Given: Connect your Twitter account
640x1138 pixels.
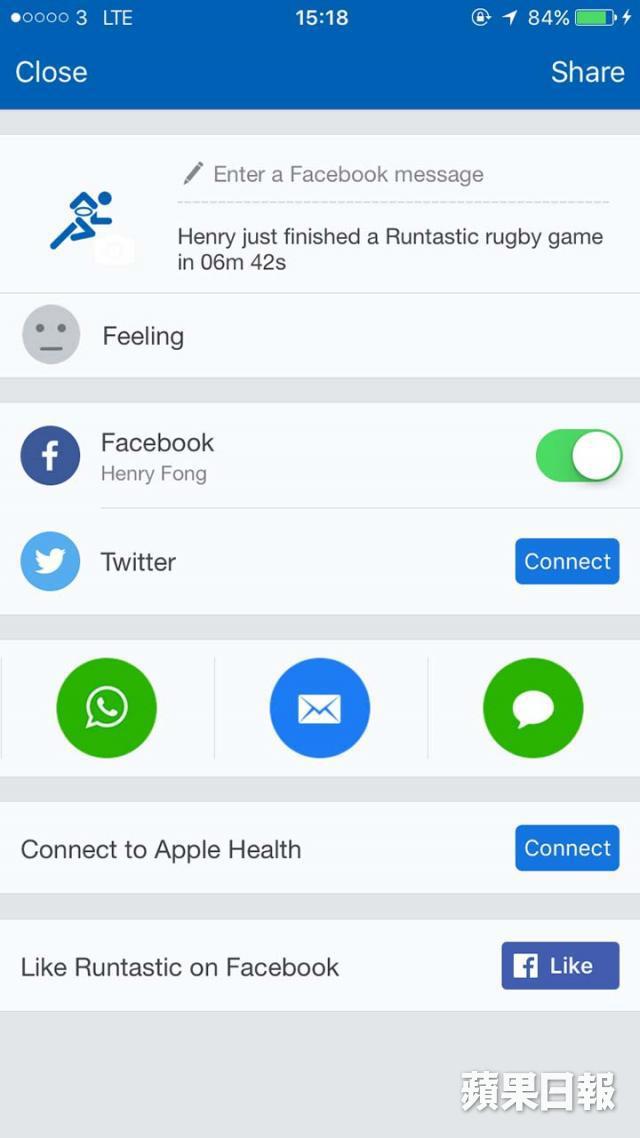Looking at the screenshot, I should (x=567, y=561).
